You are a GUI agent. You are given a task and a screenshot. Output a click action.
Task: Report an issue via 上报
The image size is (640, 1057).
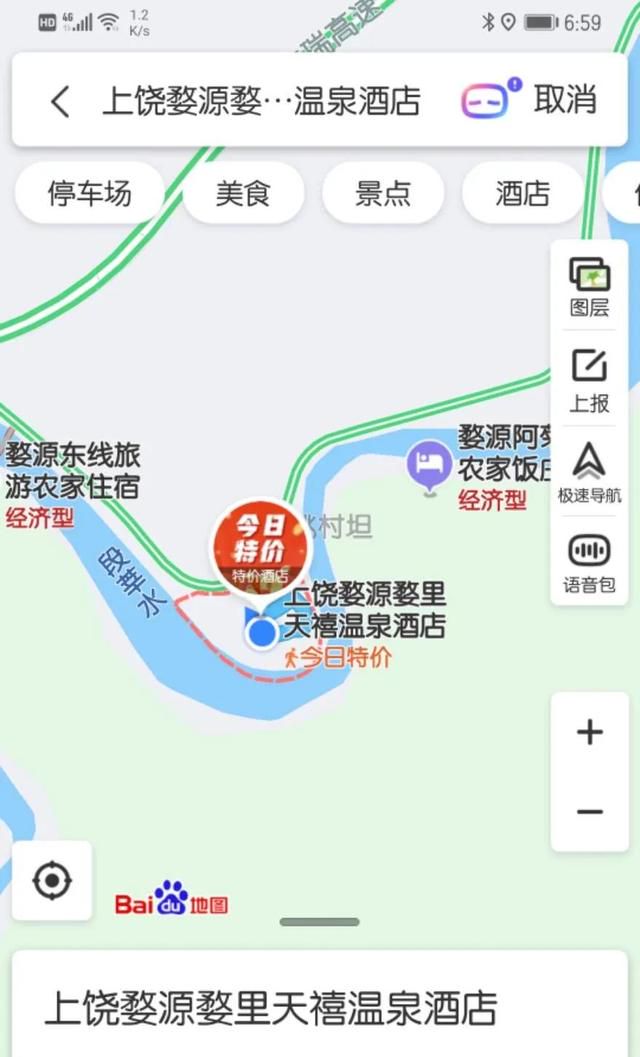[x=589, y=380]
